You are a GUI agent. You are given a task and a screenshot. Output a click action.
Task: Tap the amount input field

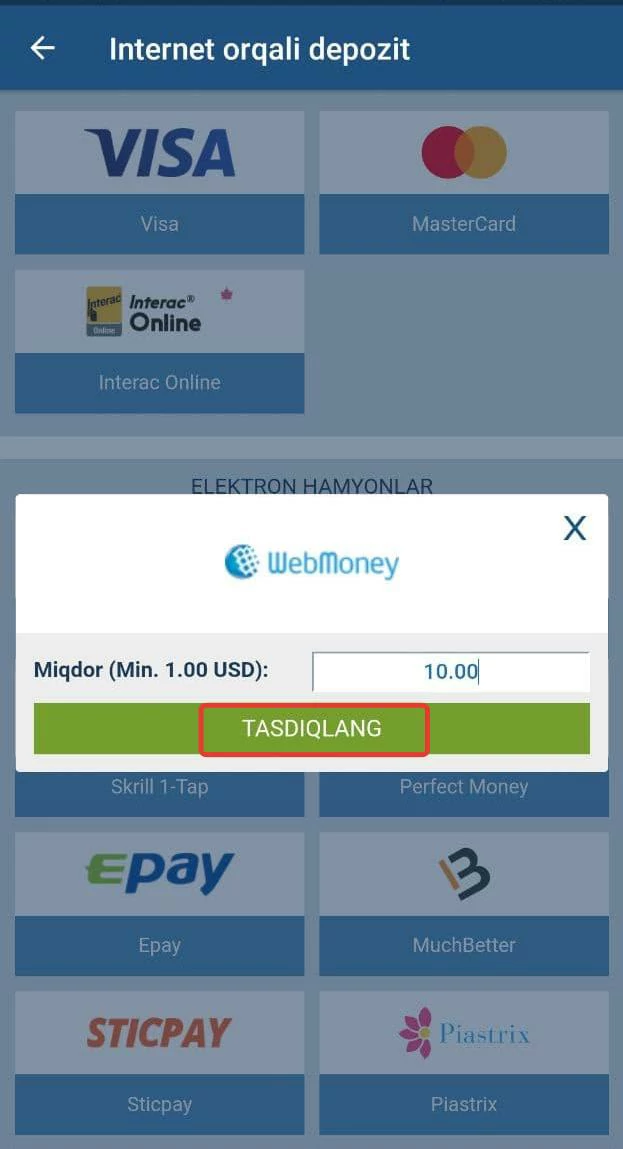click(450, 671)
